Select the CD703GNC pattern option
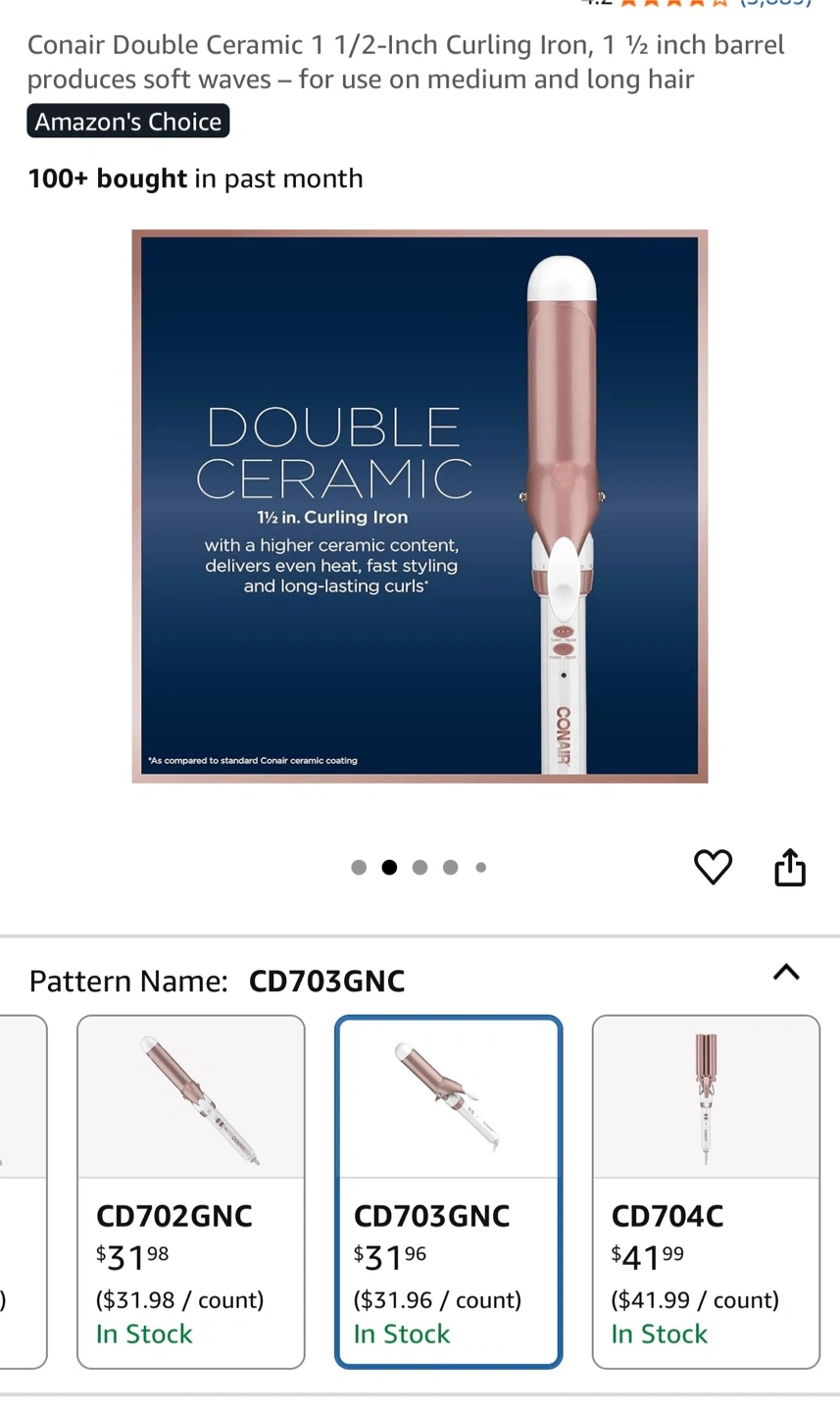The height and width of the screenshot is (1412, 840). click(448, 1190)
